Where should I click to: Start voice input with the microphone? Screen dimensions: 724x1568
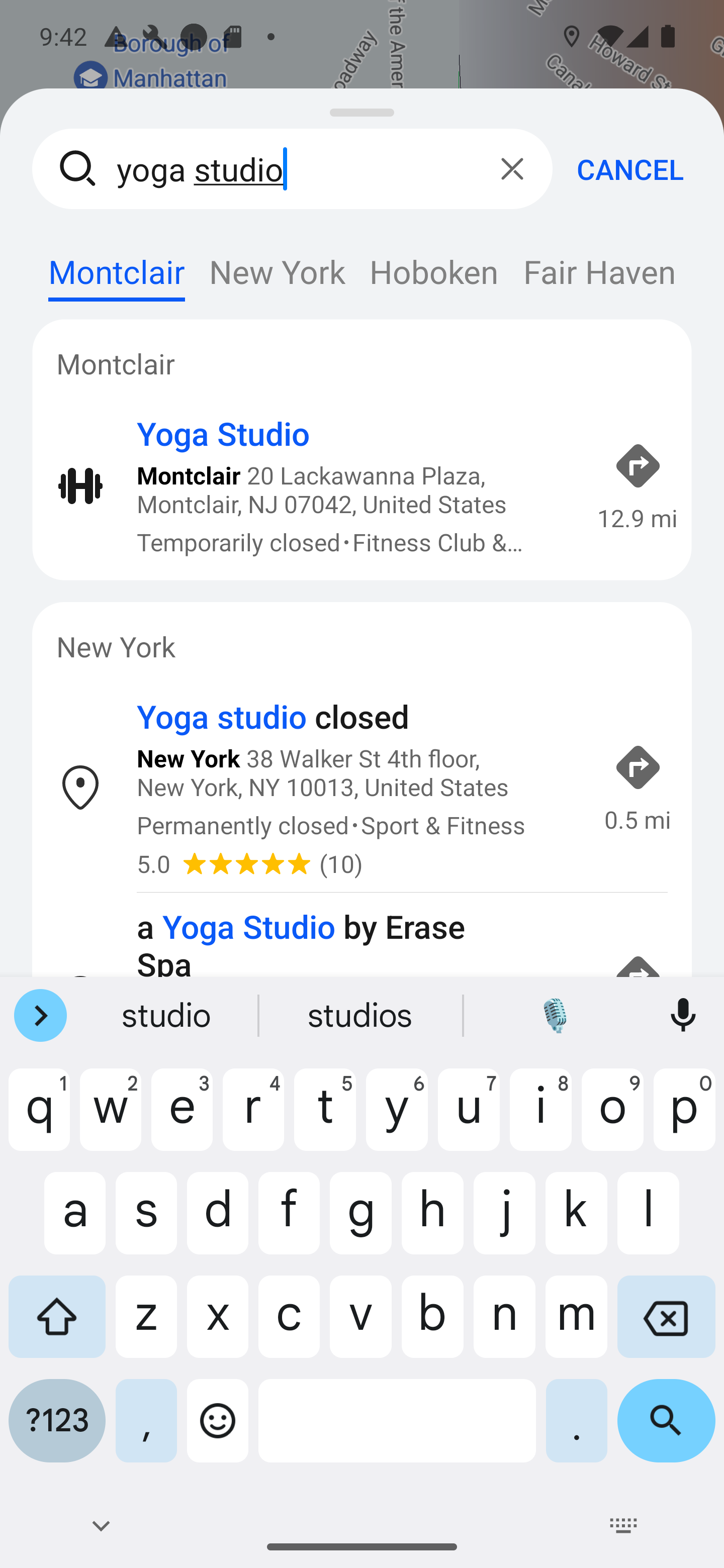pos(683,1015)
